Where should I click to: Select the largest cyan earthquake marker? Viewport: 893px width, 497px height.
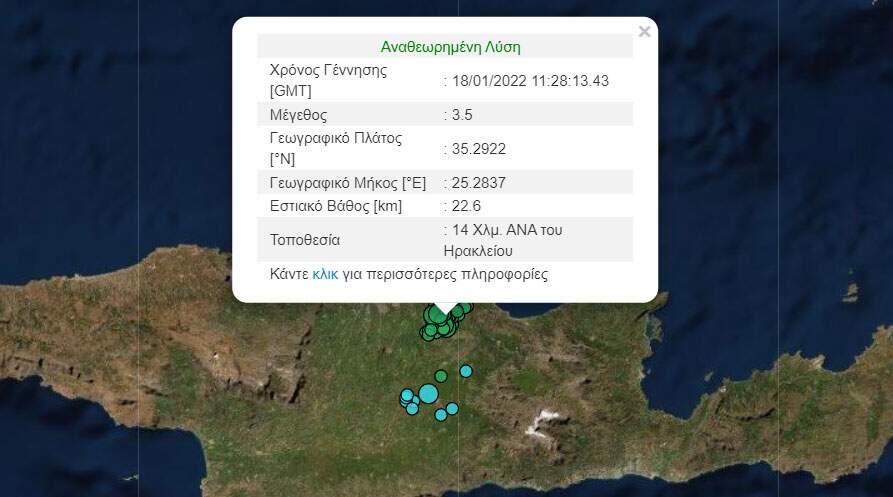428,393
